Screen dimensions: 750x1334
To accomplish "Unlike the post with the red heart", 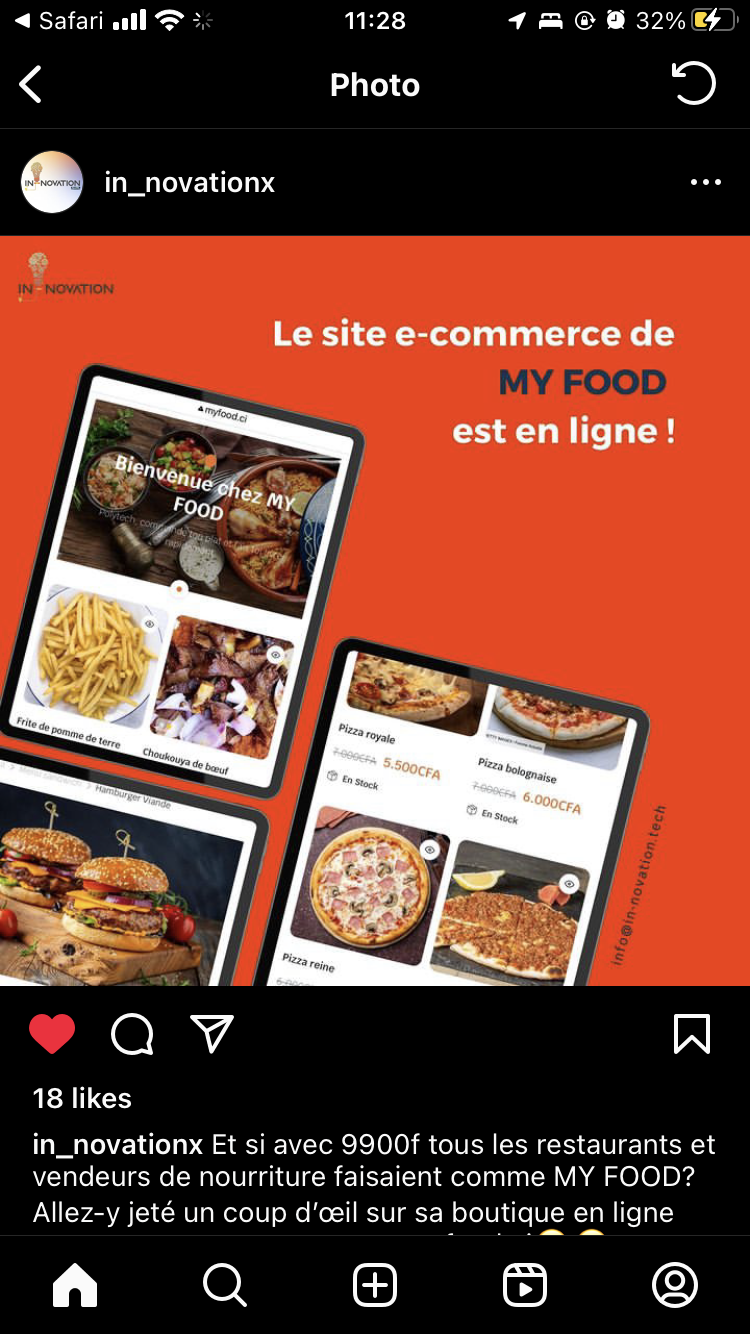I will [52, 1034].
